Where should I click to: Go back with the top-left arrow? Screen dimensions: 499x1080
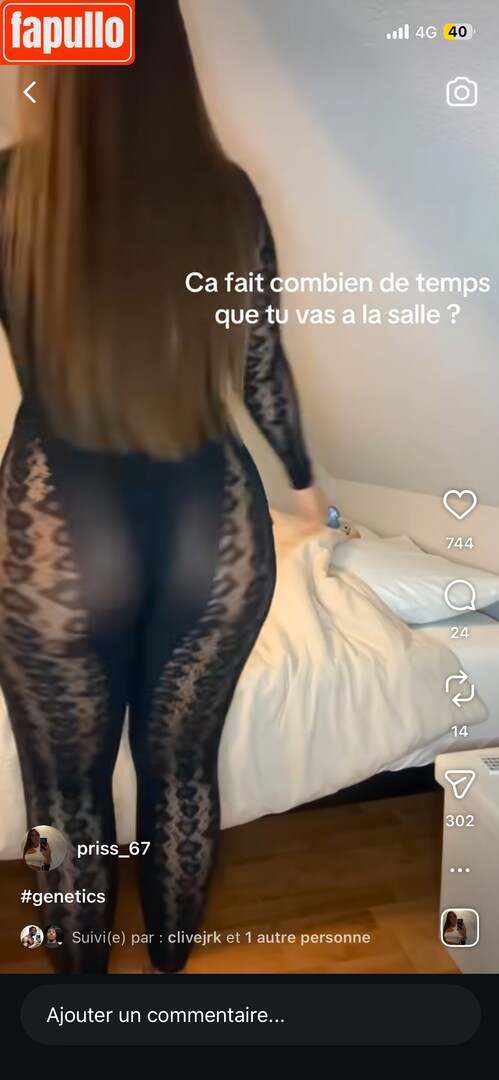[29, 92]
